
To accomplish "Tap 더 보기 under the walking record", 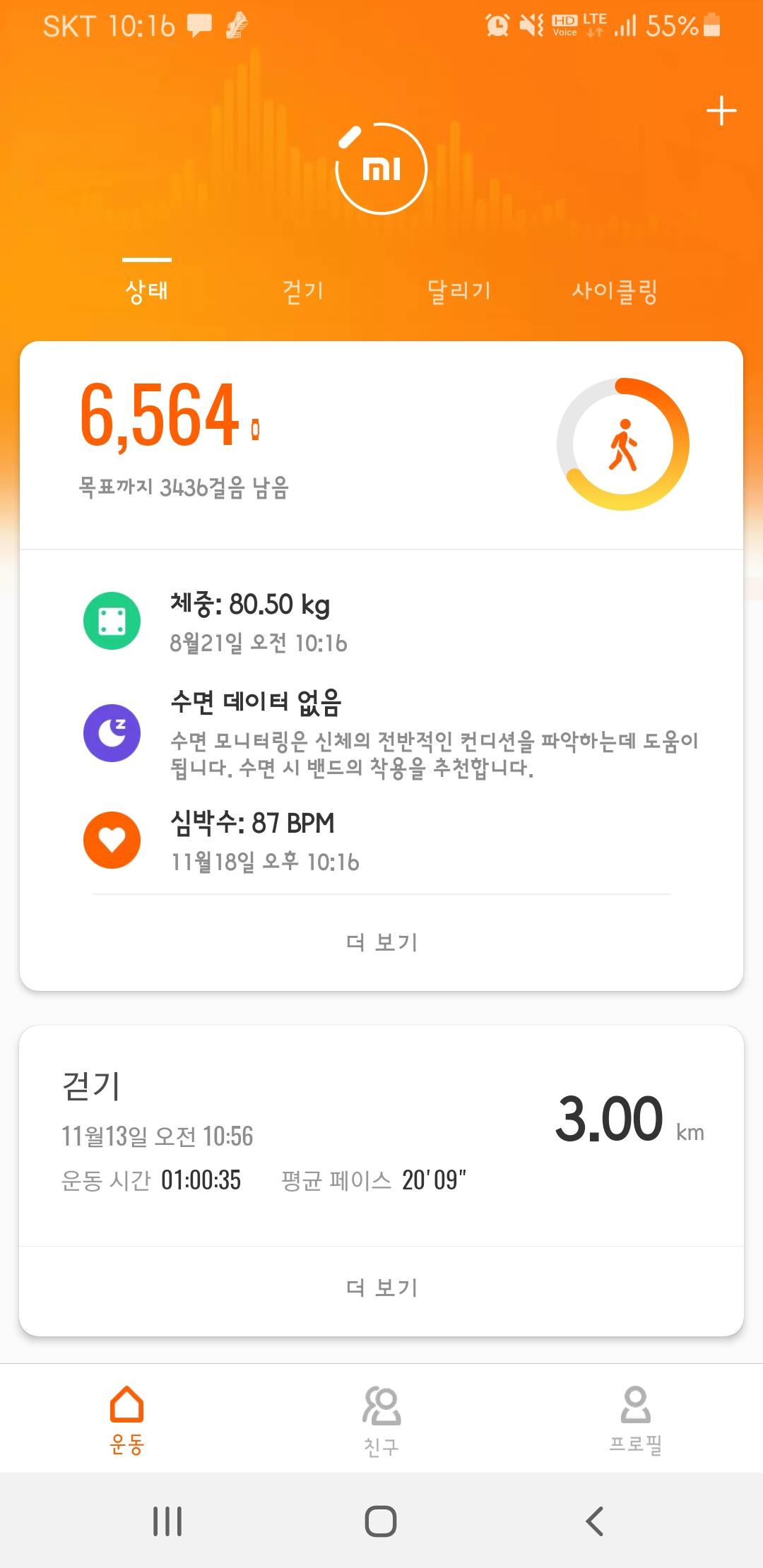I will click(x=381, y=1288).
